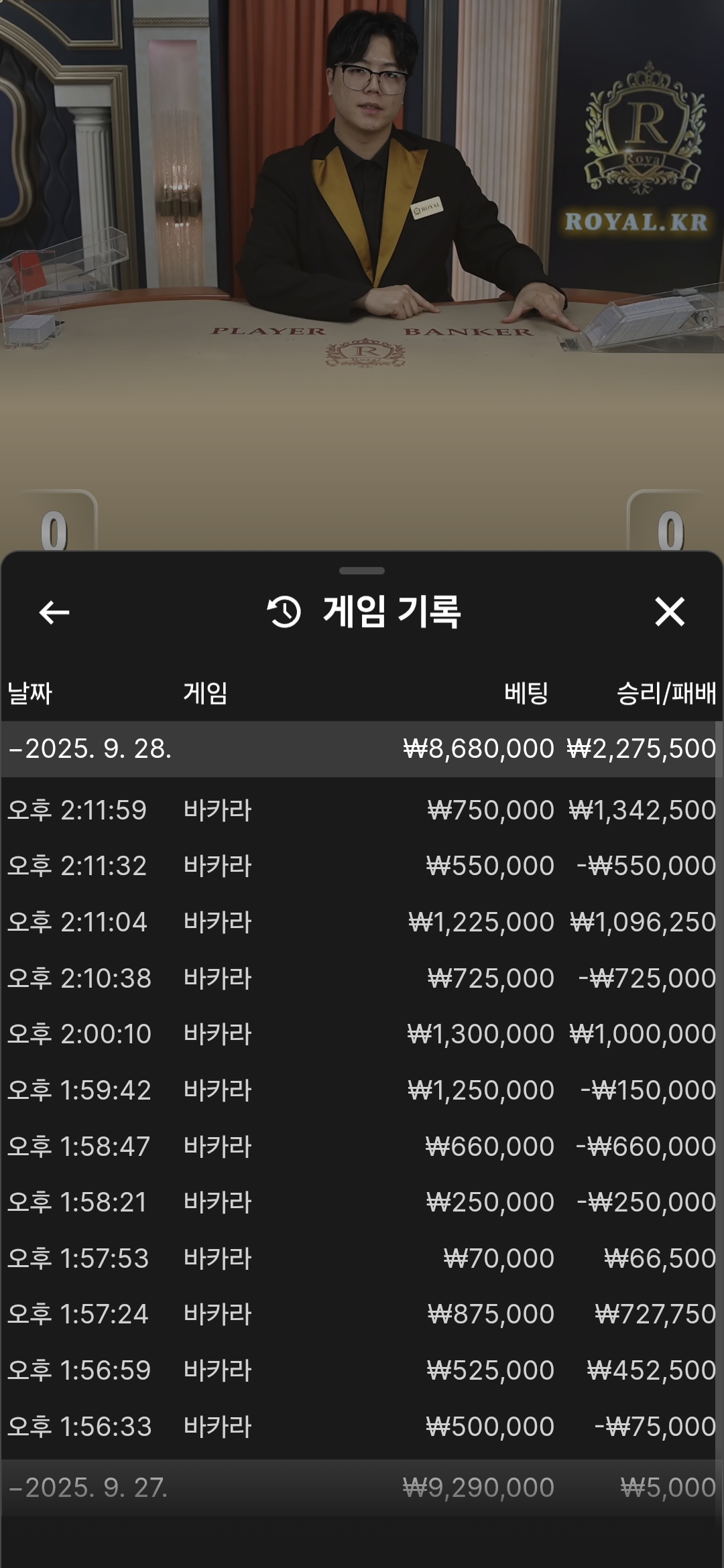Open the 오후 1:56:59 baccarat record
Screen dimensions: 724x1568
click(362, 1370)
